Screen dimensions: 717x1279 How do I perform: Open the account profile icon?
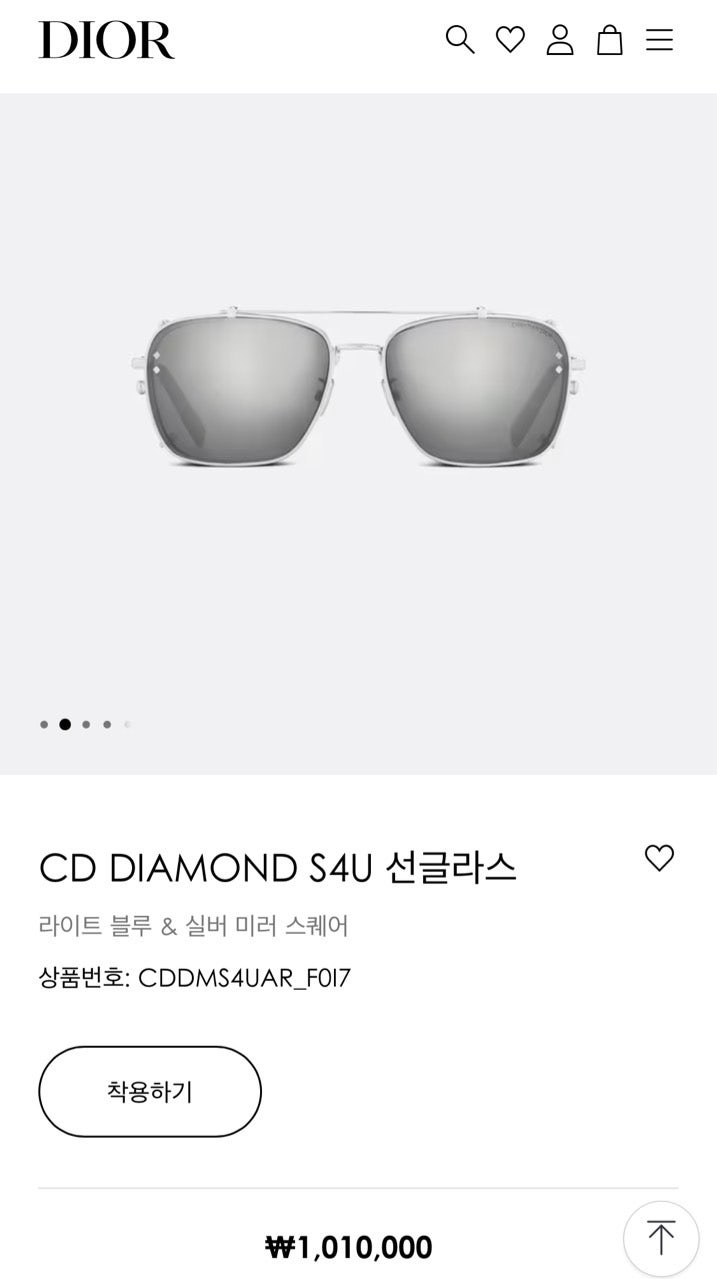[x=560, y=40]
